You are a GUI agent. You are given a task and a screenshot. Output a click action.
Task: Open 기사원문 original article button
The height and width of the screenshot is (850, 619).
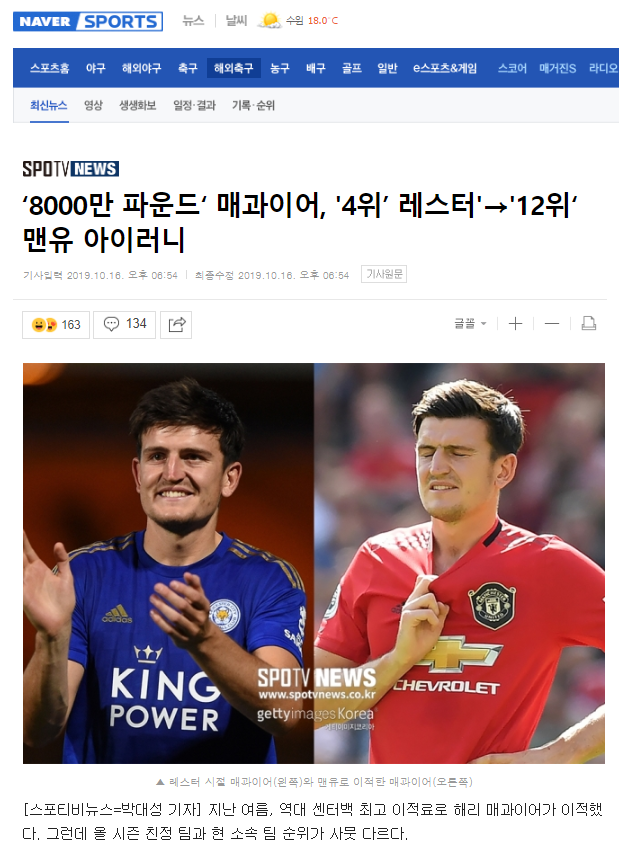[x=385, y=274]
